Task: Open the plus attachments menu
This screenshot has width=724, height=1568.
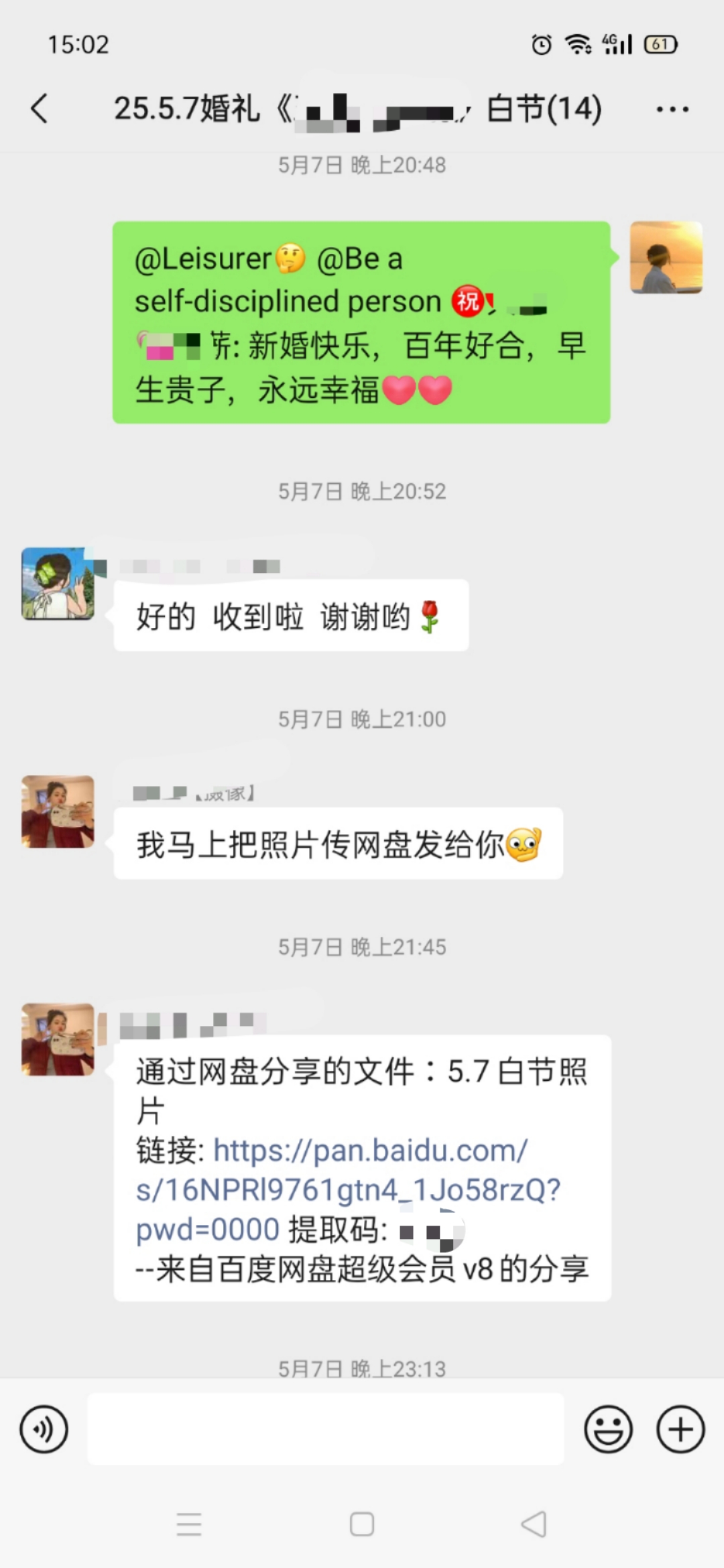Action: 680,1429
